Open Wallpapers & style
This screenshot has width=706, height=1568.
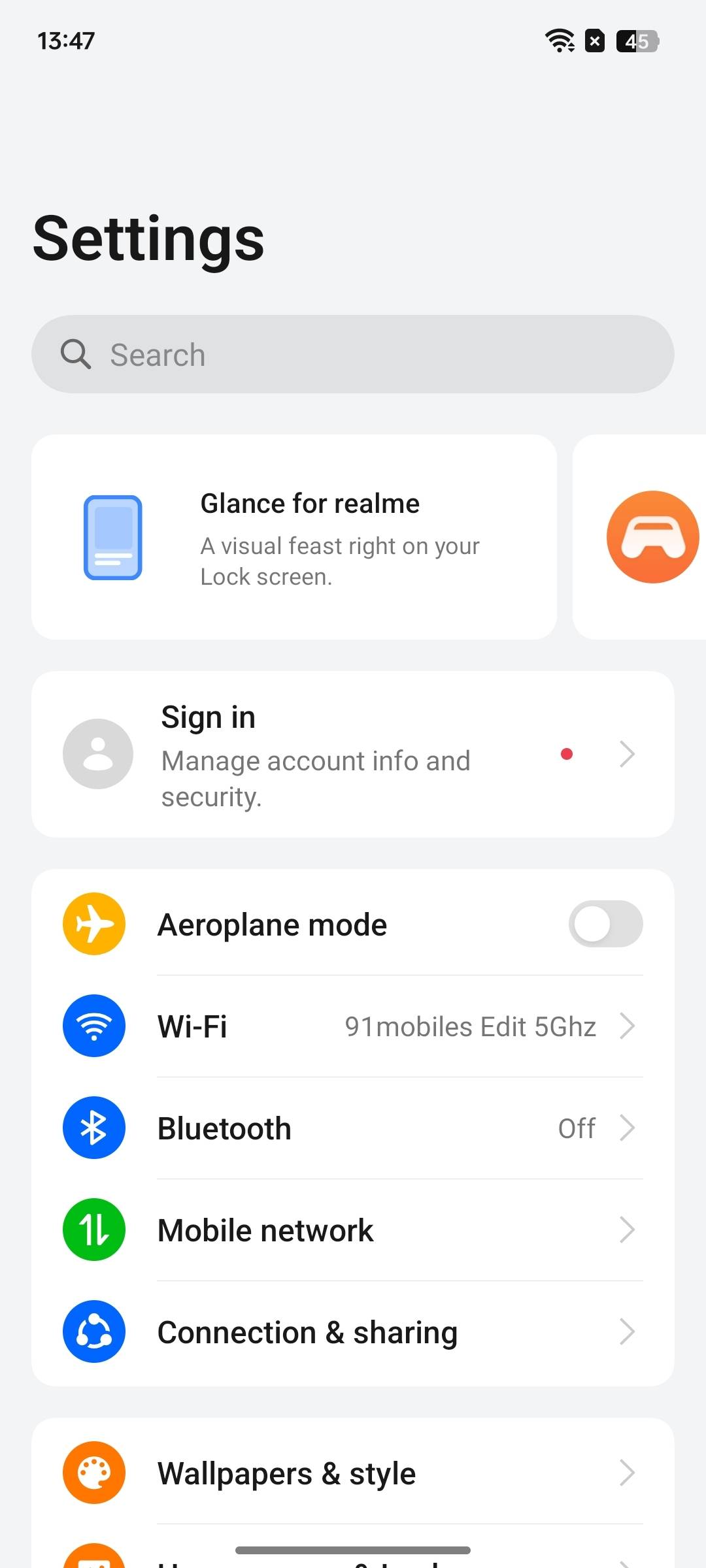tap(353, 1473)
